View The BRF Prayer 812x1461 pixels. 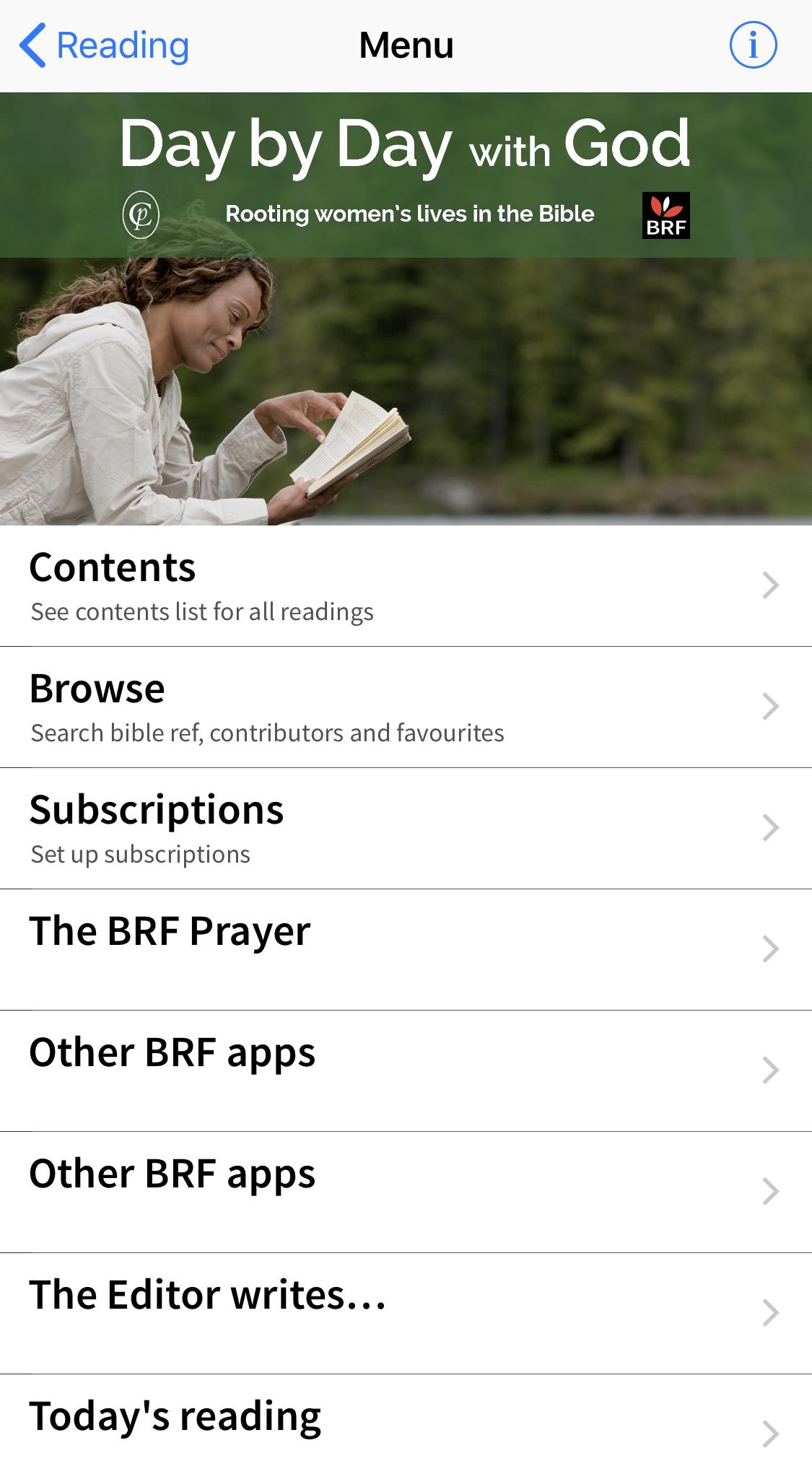tap(404, 949)
